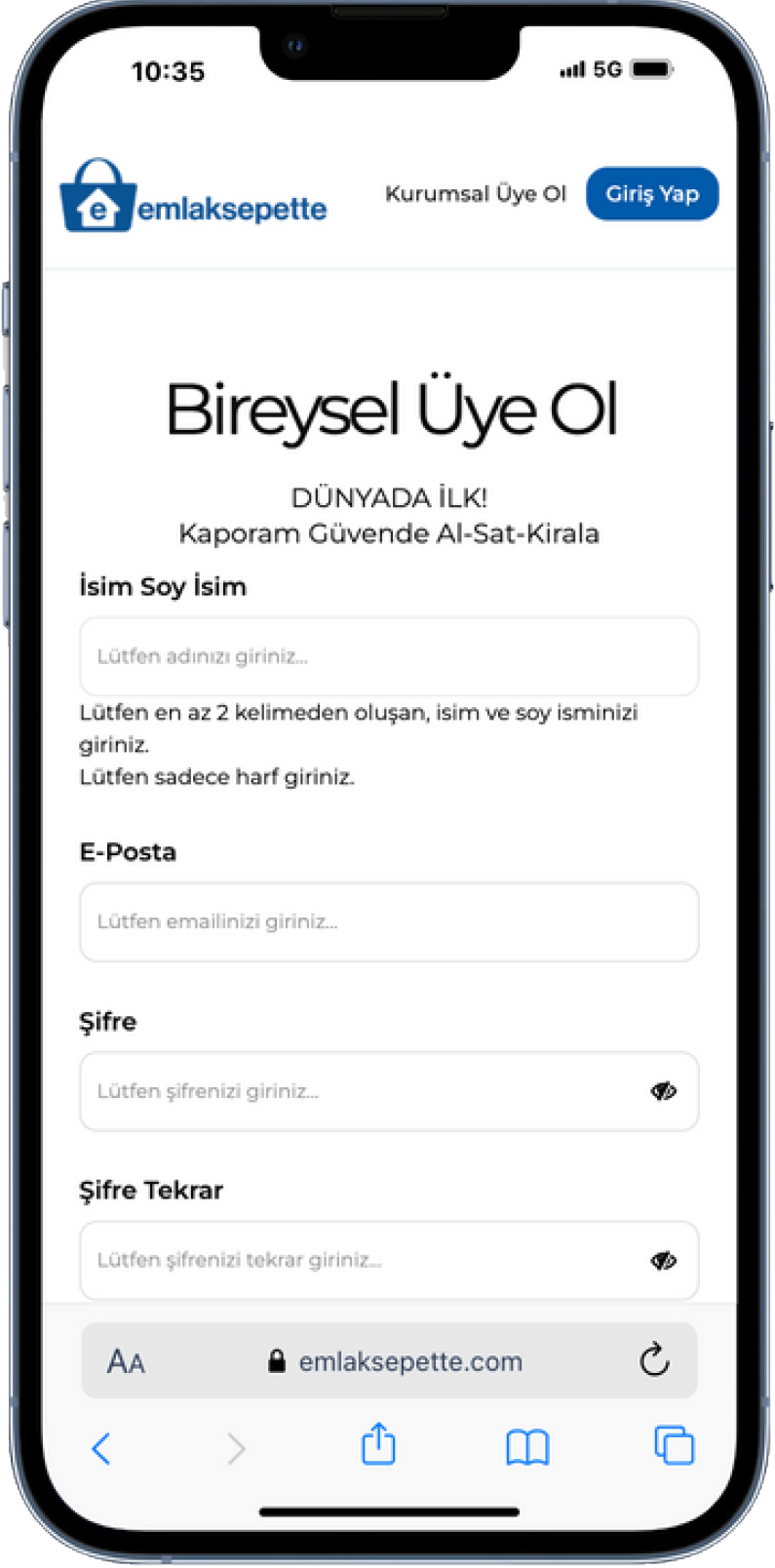Image resolution: width=775 pixels, height=1568 pixels.
Task: Share this page from Safari toolbar
Action: coord(378,1445)
